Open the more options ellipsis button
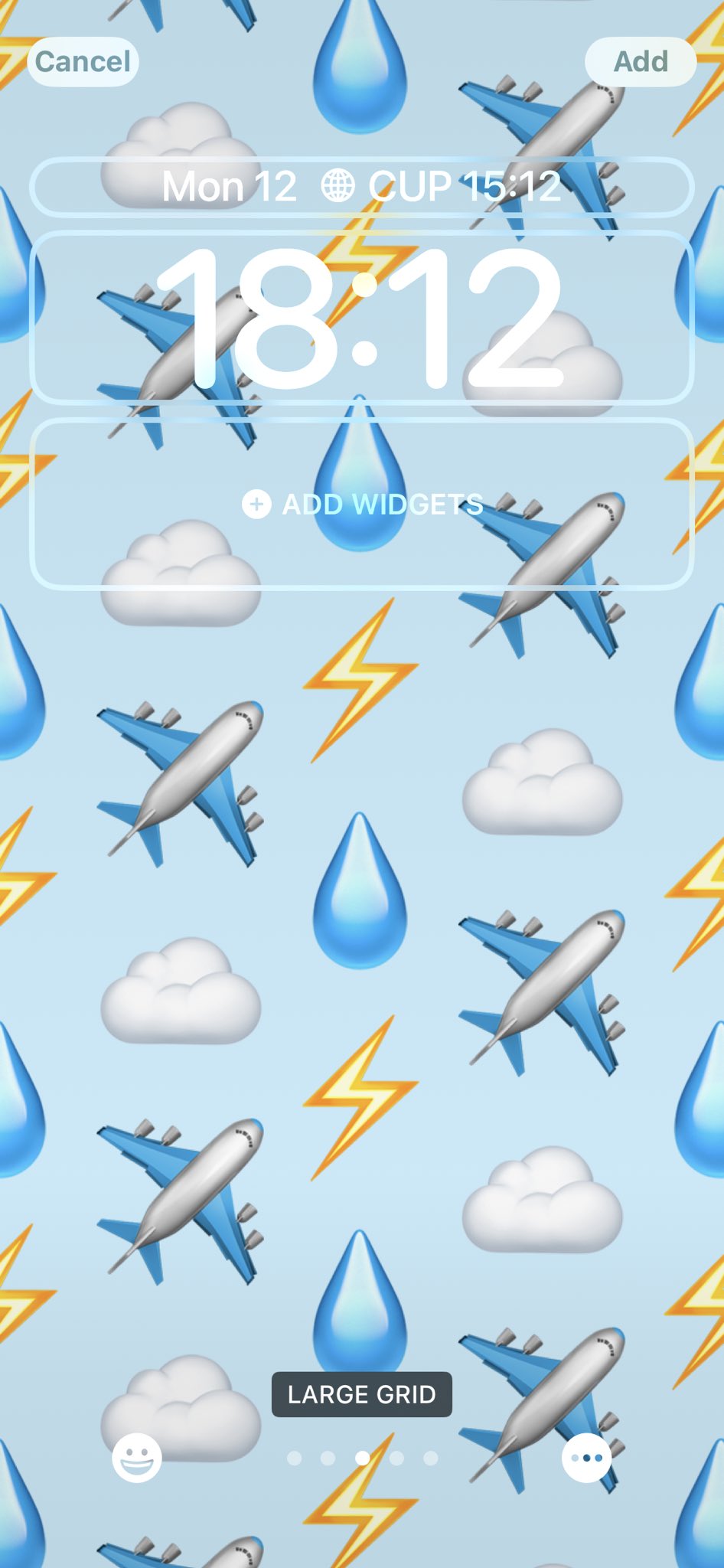This screenshot has height=1568, width=724. pyautogui.click(x=587, y=1458)
